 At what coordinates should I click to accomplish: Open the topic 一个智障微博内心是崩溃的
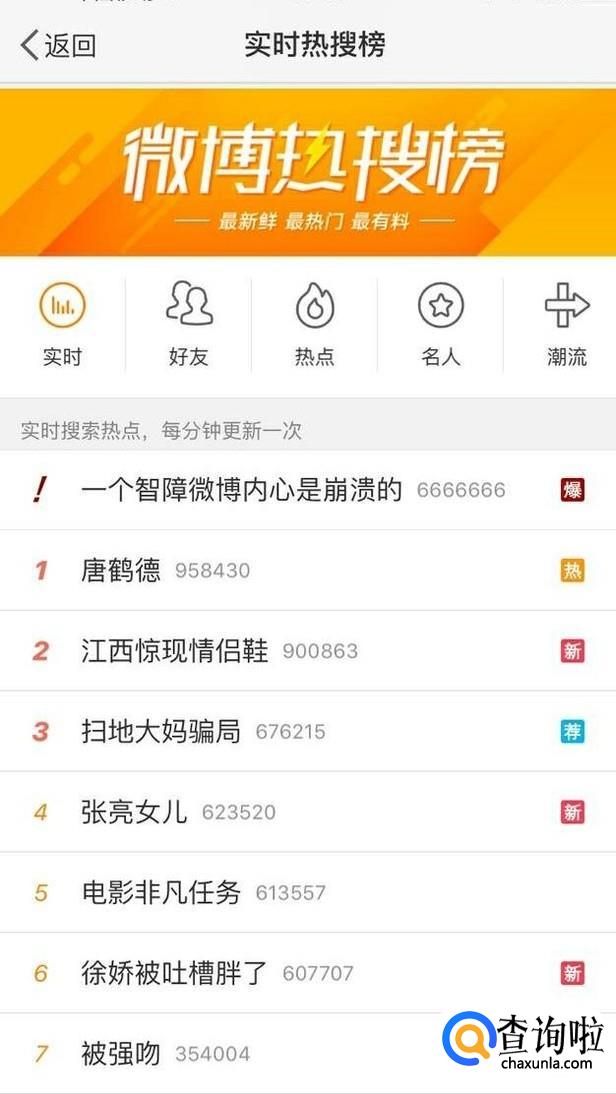242,490
